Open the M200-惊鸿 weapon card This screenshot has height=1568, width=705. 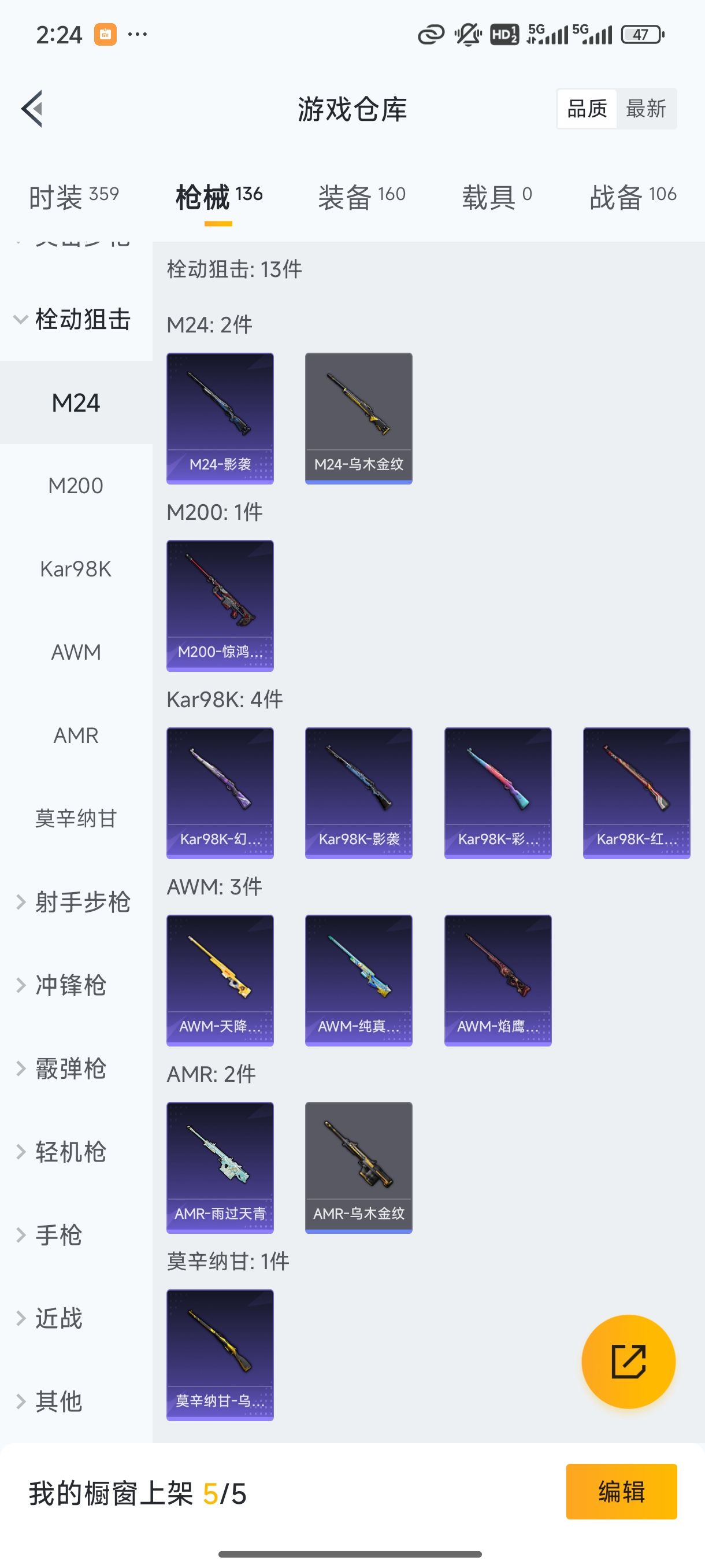[220, 606]
